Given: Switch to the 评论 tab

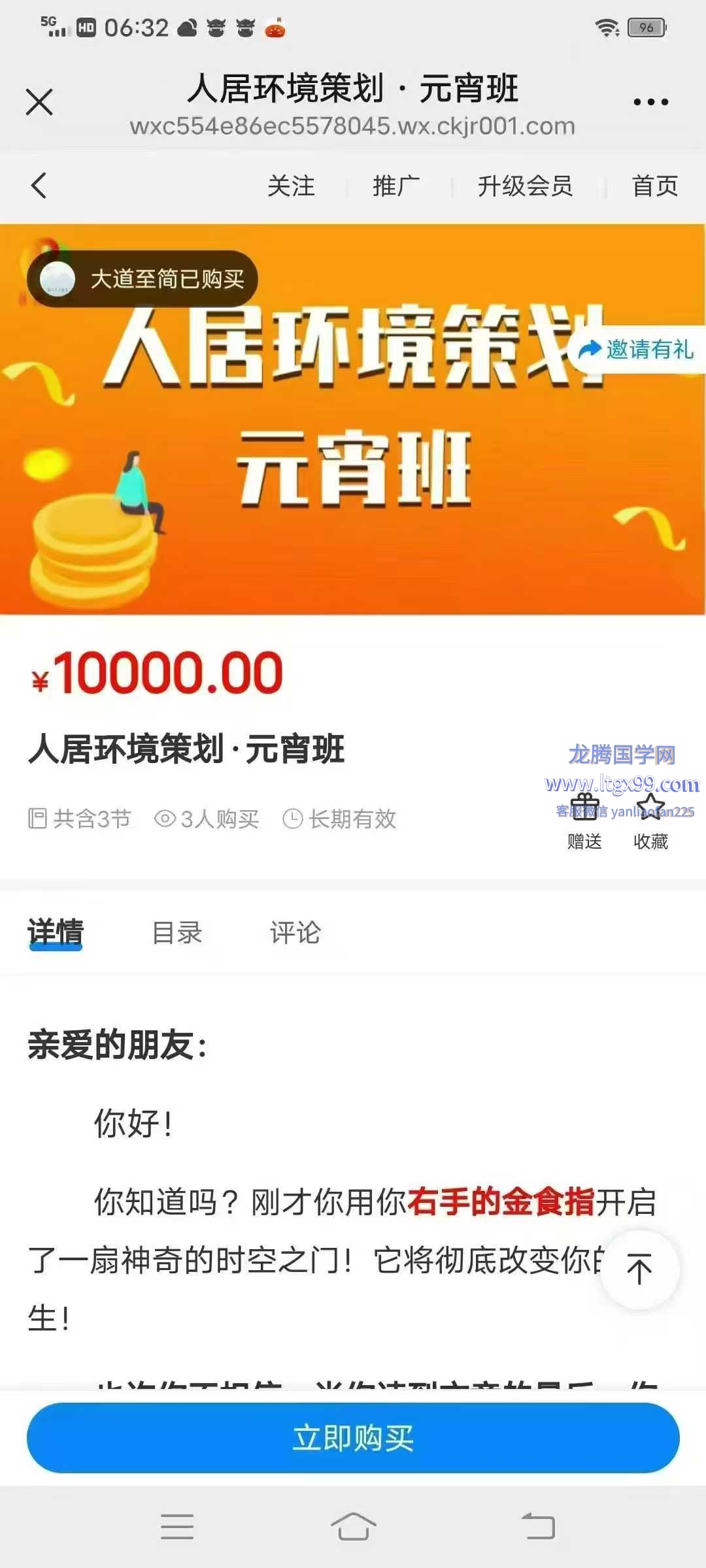Looking at the screenshot, I should point(295,932).
